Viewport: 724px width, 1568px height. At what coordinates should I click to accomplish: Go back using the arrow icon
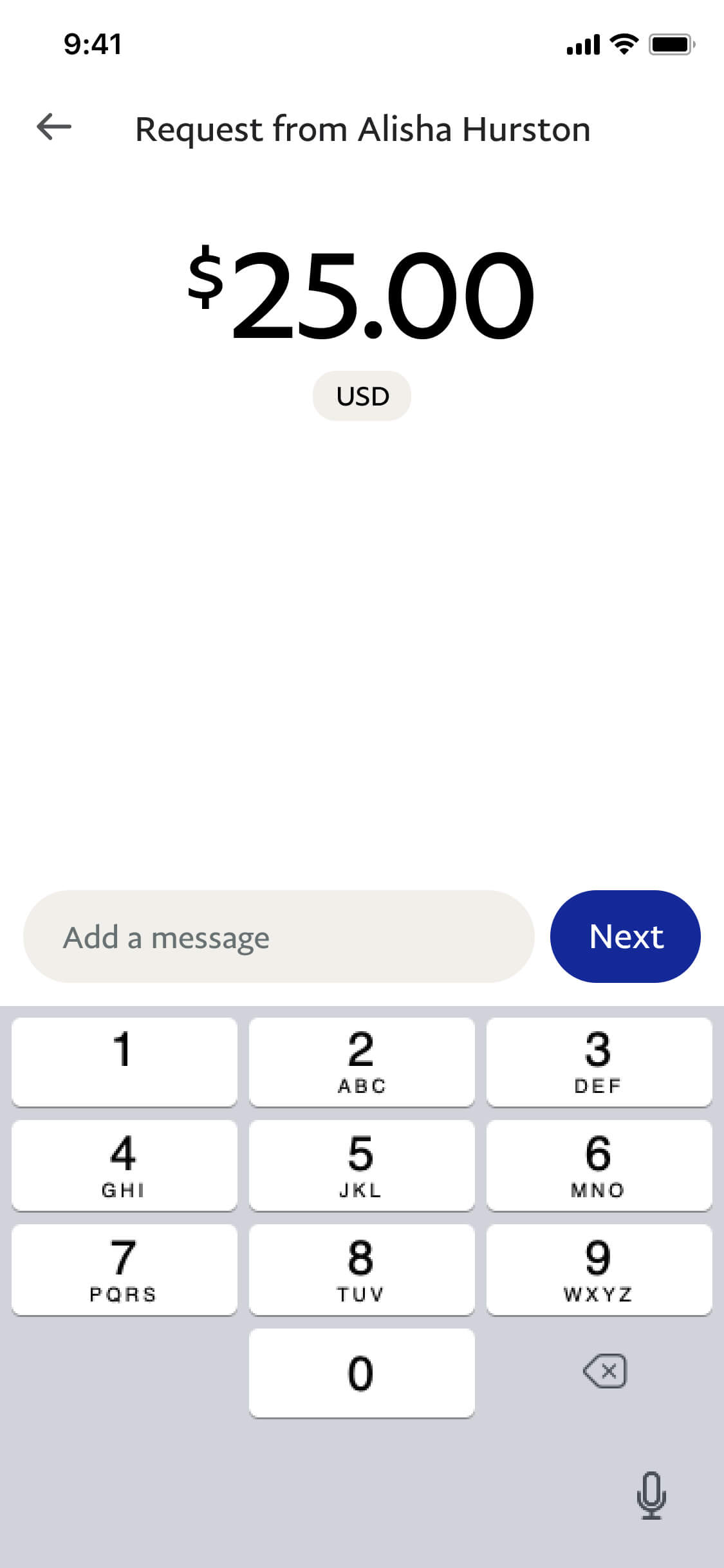53,127
